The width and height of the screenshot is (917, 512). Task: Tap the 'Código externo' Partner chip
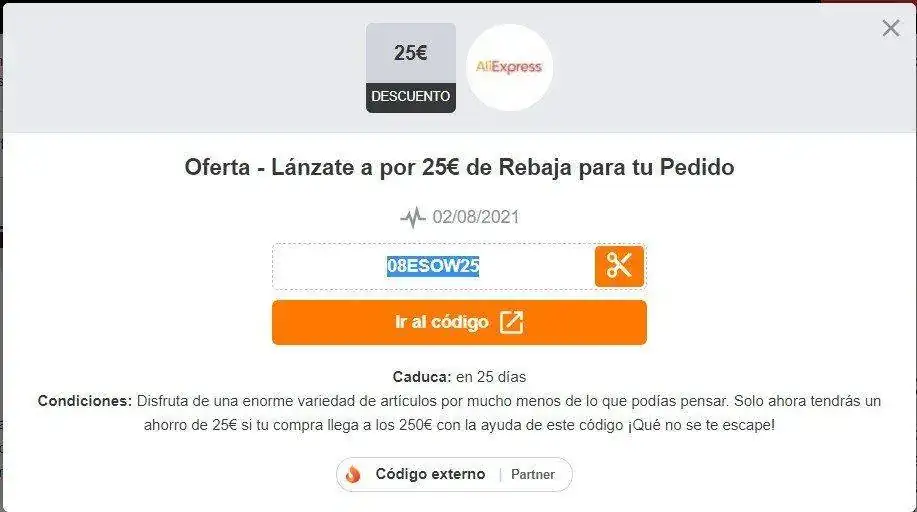click(454, 474)
